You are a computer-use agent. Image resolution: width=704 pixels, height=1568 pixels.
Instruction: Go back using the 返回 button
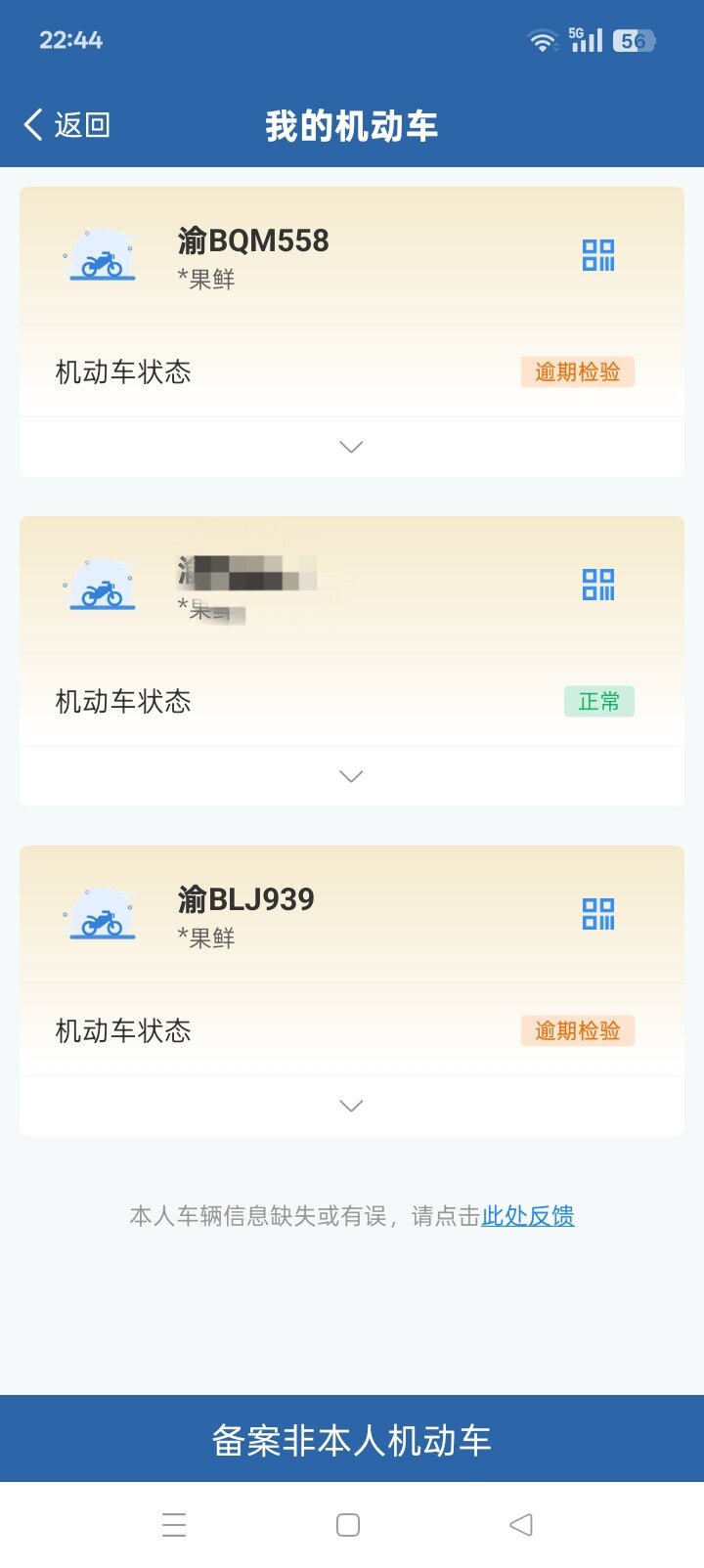[x=66, y=125]
